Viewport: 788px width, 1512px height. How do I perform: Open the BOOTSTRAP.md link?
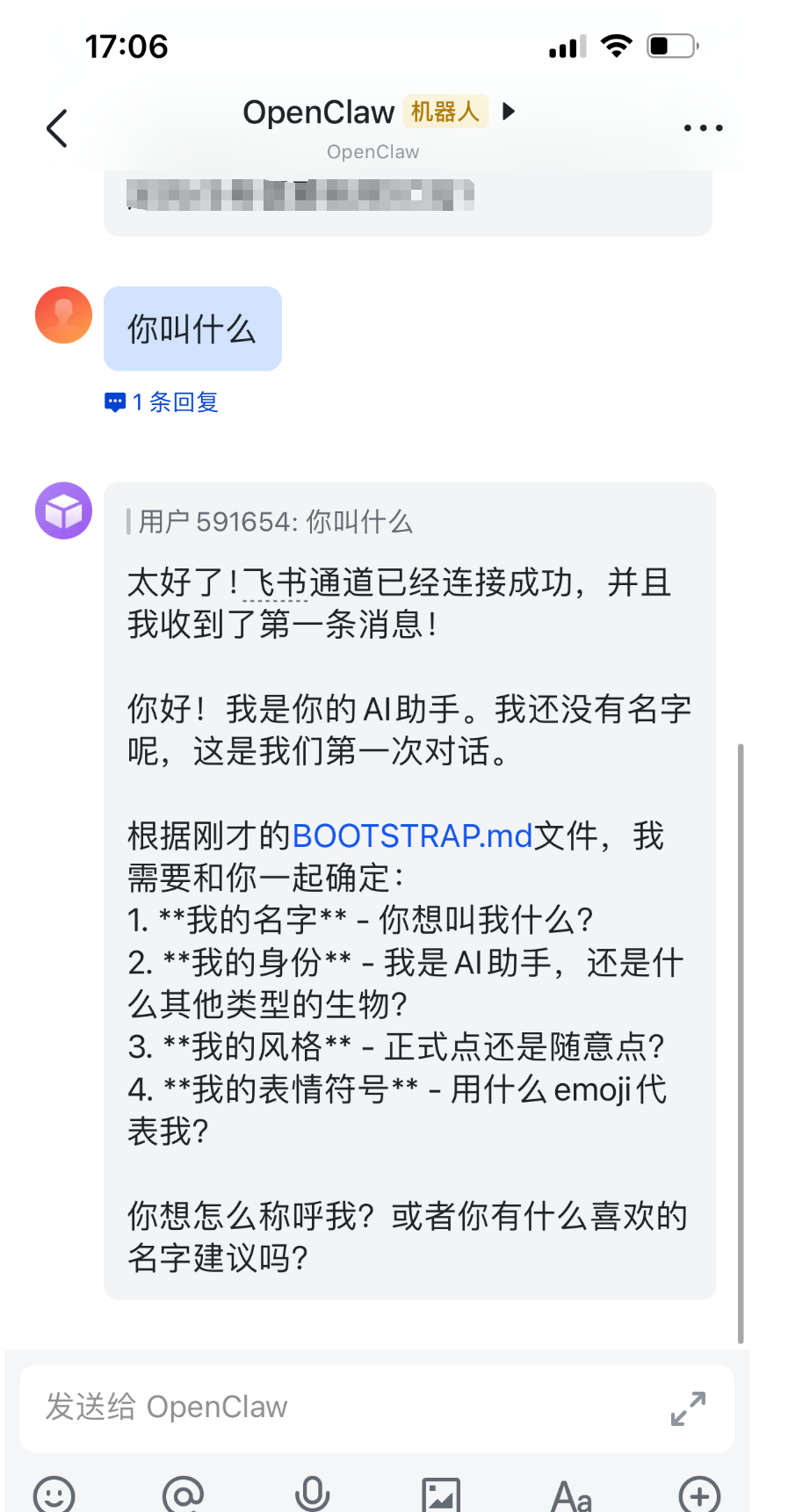[x=412, y=836]
